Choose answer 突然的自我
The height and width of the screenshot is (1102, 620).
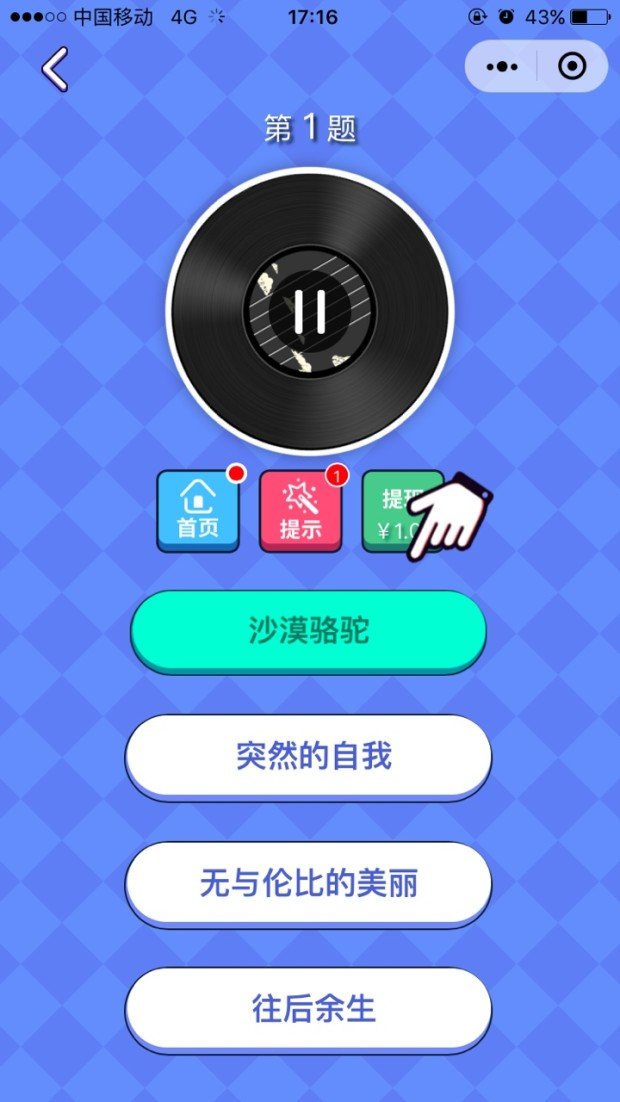[308, 757]
